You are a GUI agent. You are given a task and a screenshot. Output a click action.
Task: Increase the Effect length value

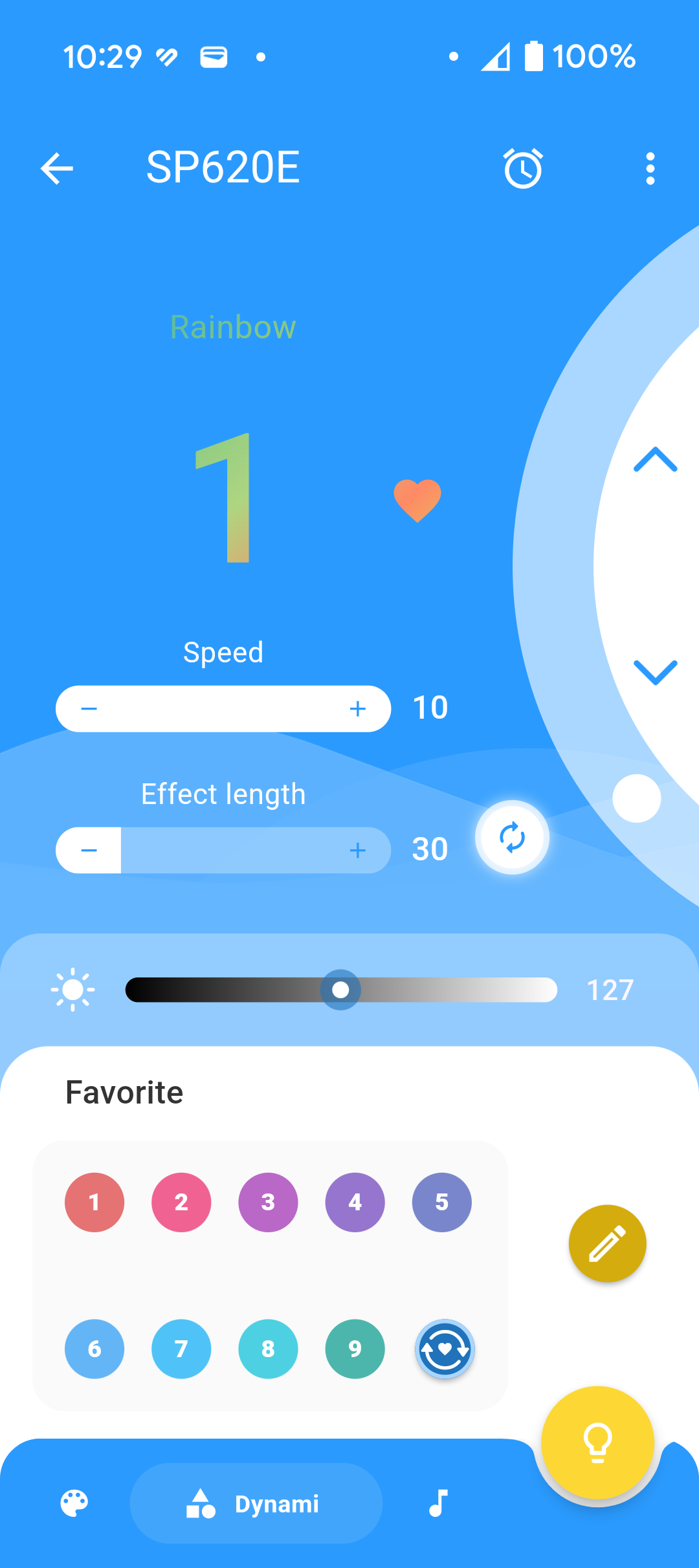[357, 850]
